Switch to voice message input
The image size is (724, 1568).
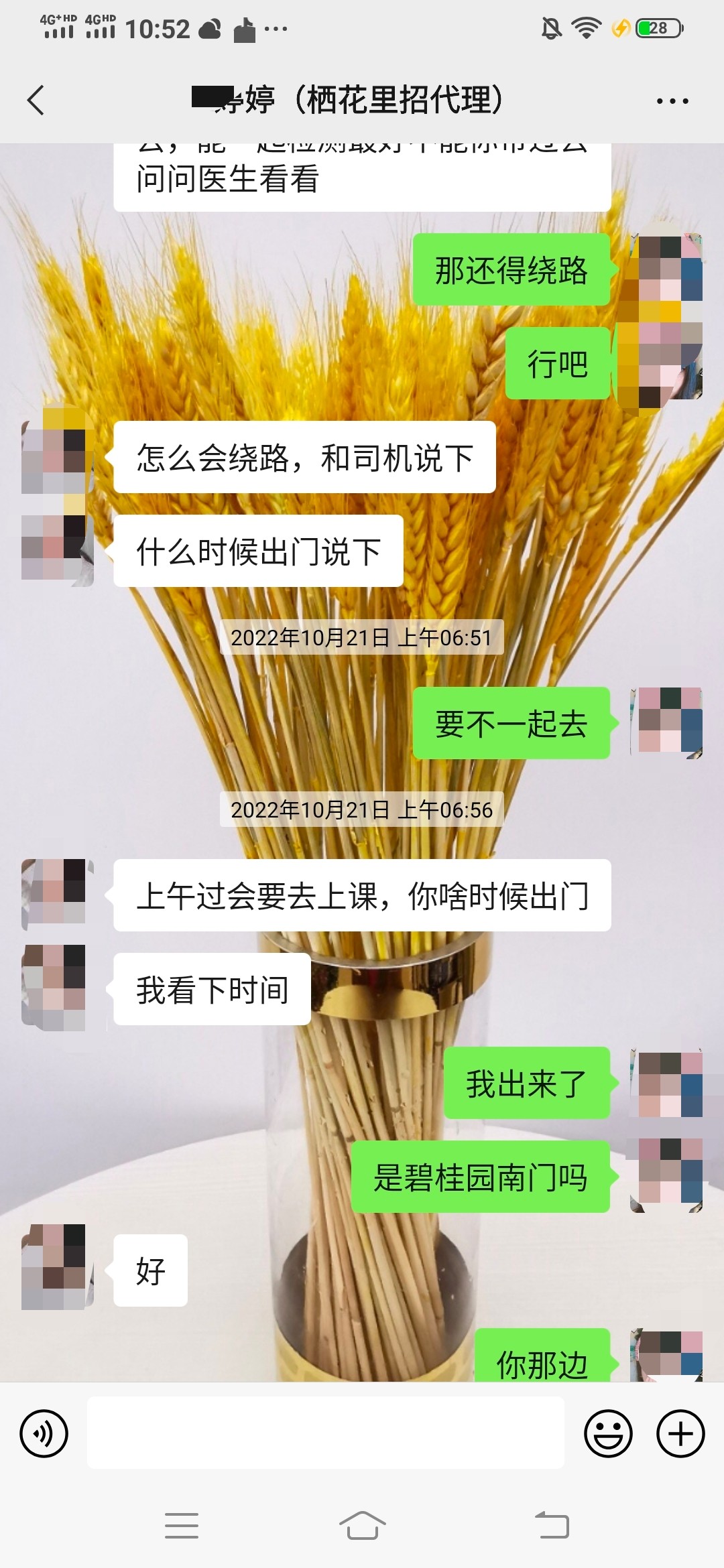click(44, 1433)
